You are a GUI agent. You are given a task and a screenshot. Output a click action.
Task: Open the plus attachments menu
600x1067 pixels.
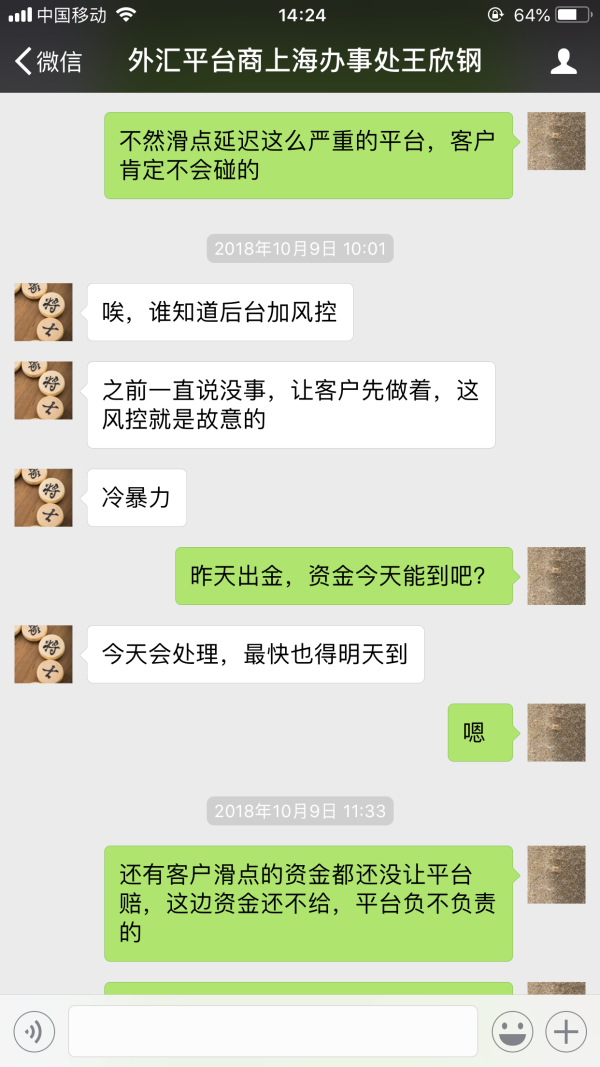coord(566,1031)
